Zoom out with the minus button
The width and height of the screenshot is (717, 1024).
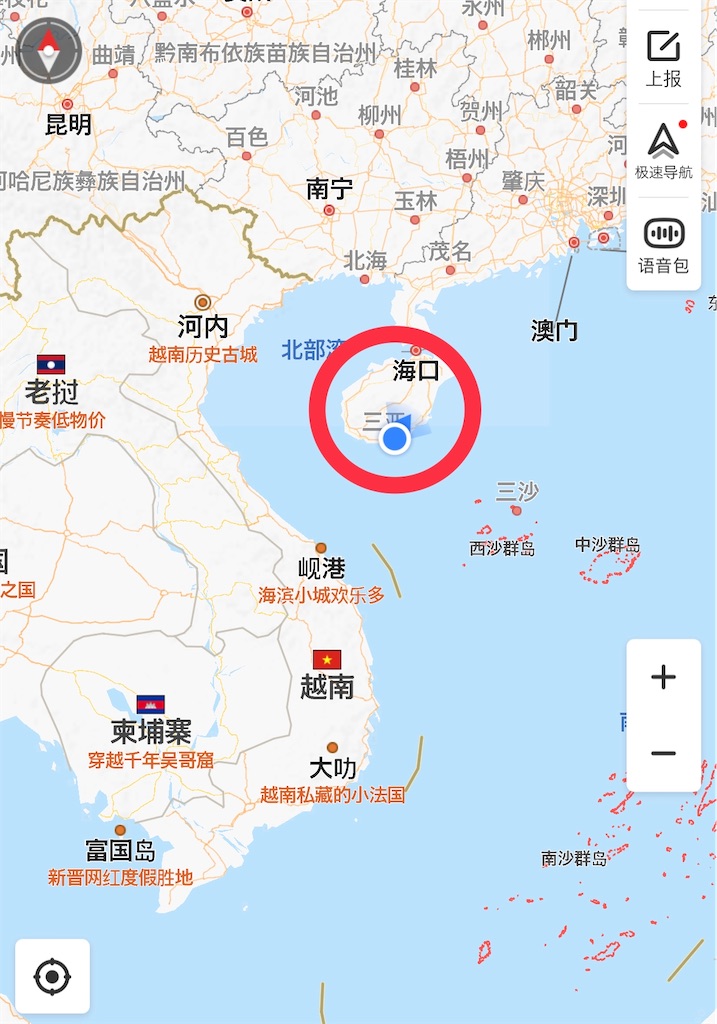point(663,754)
